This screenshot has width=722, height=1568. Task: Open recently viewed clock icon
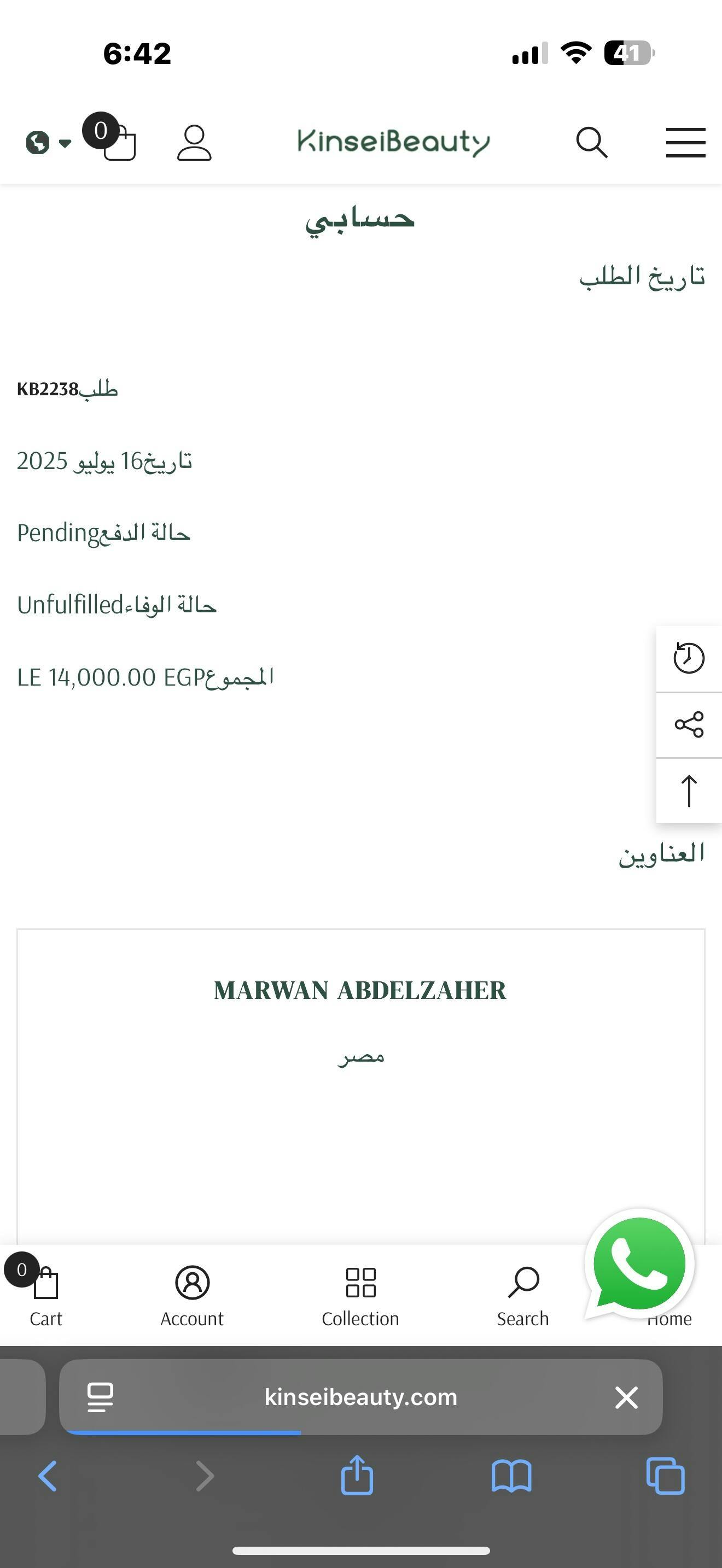[689, 658]
